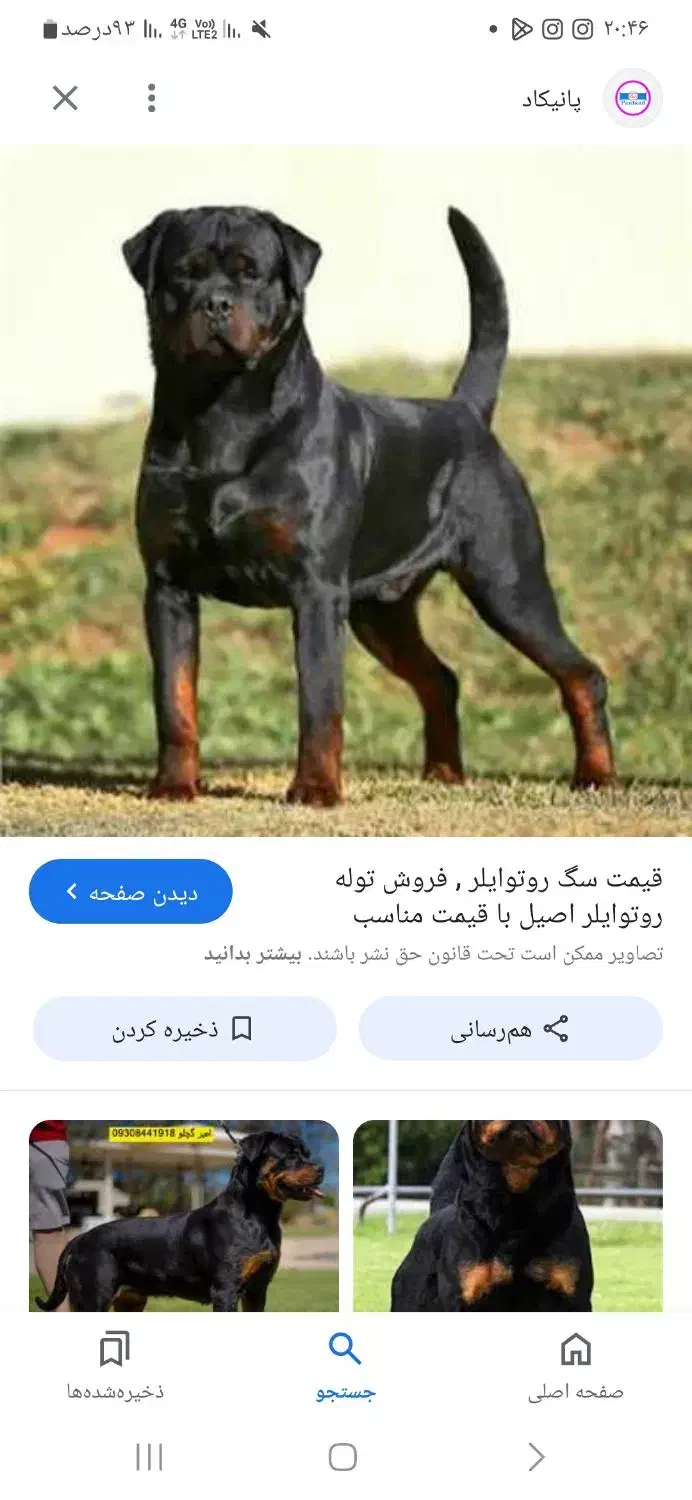692x1500 pixels.
Task: Tap the system home button
Action: [343, 1457]
